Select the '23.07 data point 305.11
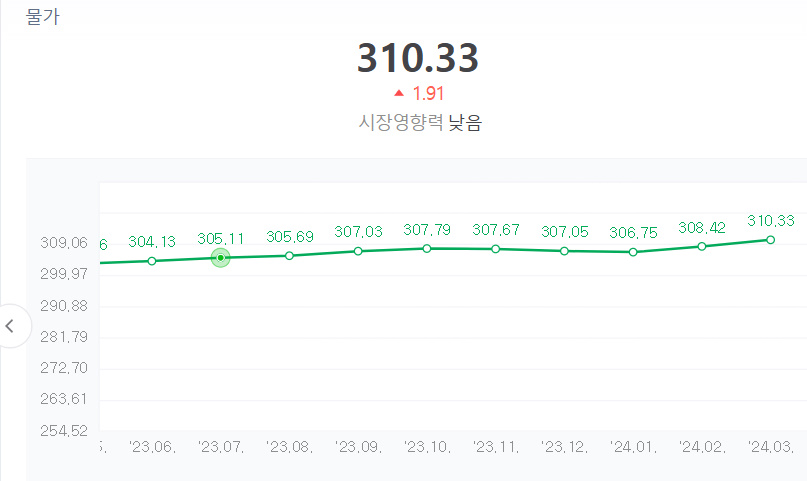The width and height of the screenshot is (807, 481). (x=221, y=258)
